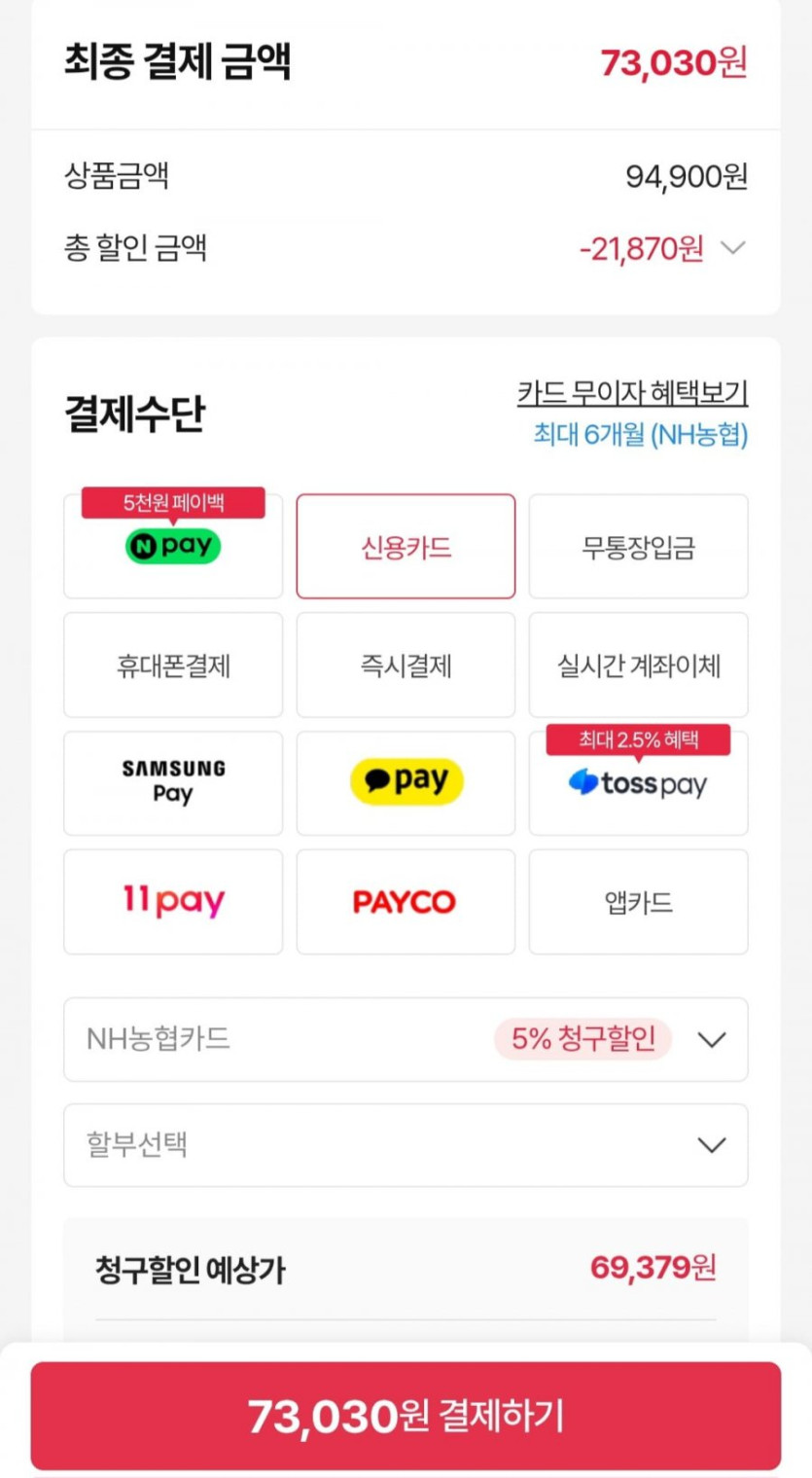
Task: Select Naver Pay as payment method
Action: coord(173,547)
